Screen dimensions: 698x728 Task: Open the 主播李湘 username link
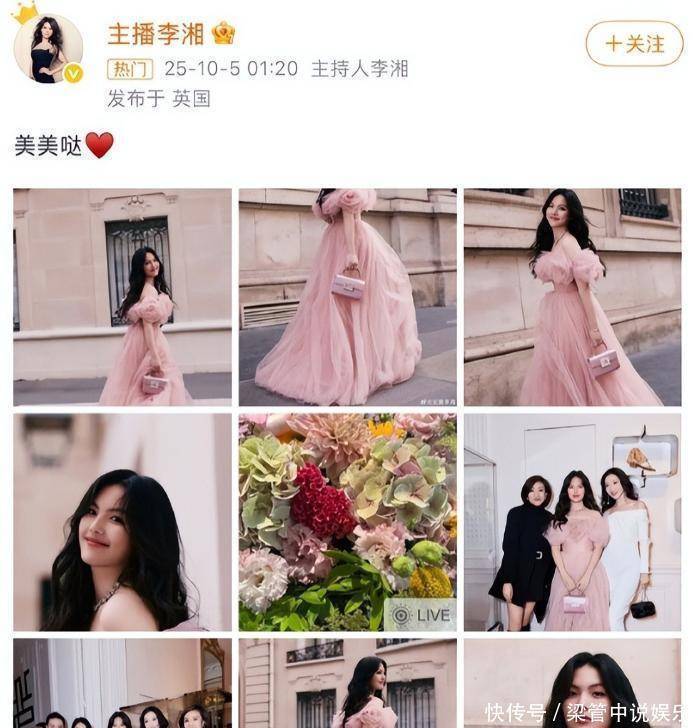156,33
